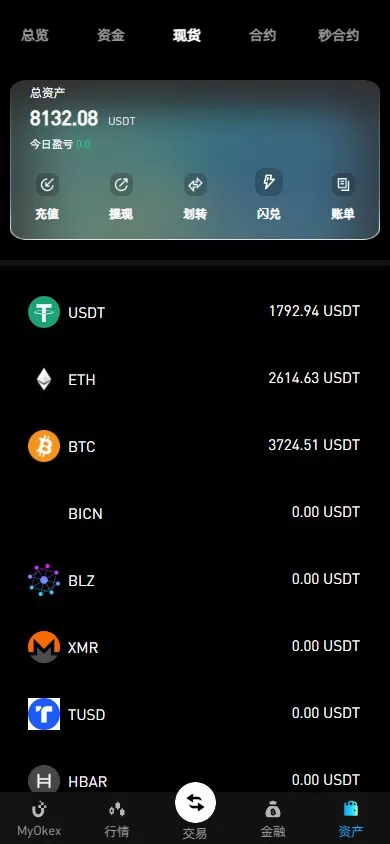Screen dimensions: 390x844
Task: Open the BICN asset row
Action: [195, 513]
